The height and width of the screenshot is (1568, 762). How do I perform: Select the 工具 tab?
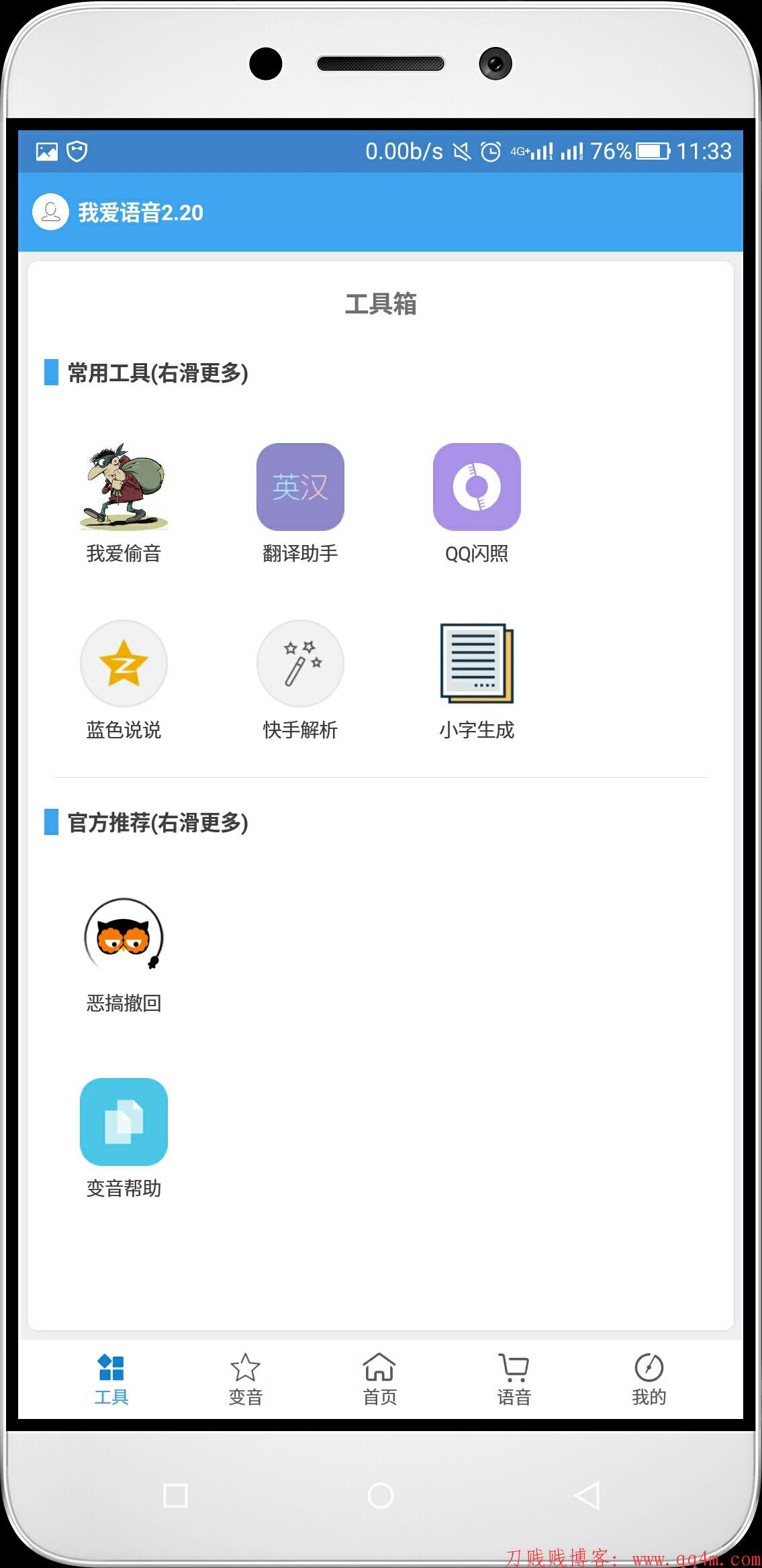click(x=111, y=1379)
